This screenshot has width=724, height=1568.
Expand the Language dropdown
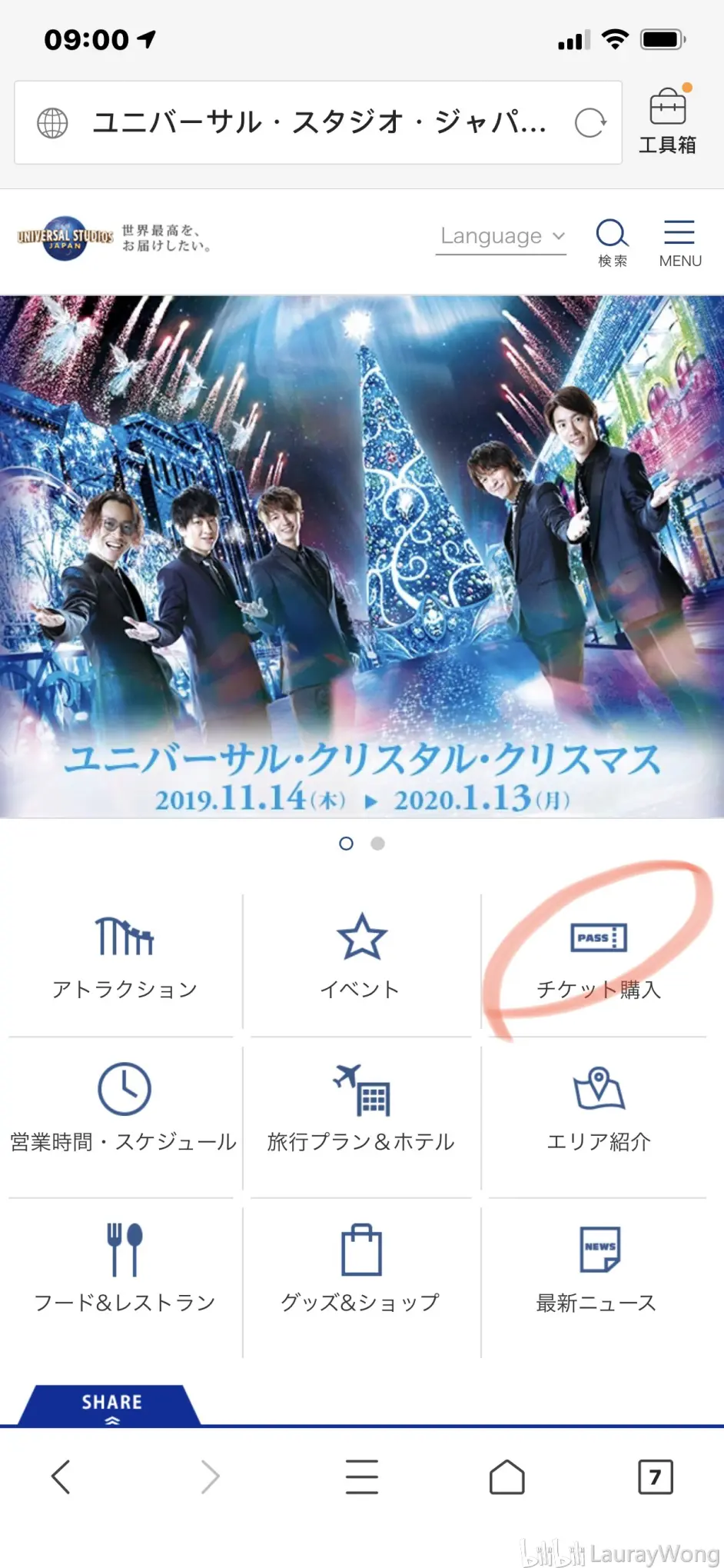(501, 236)
